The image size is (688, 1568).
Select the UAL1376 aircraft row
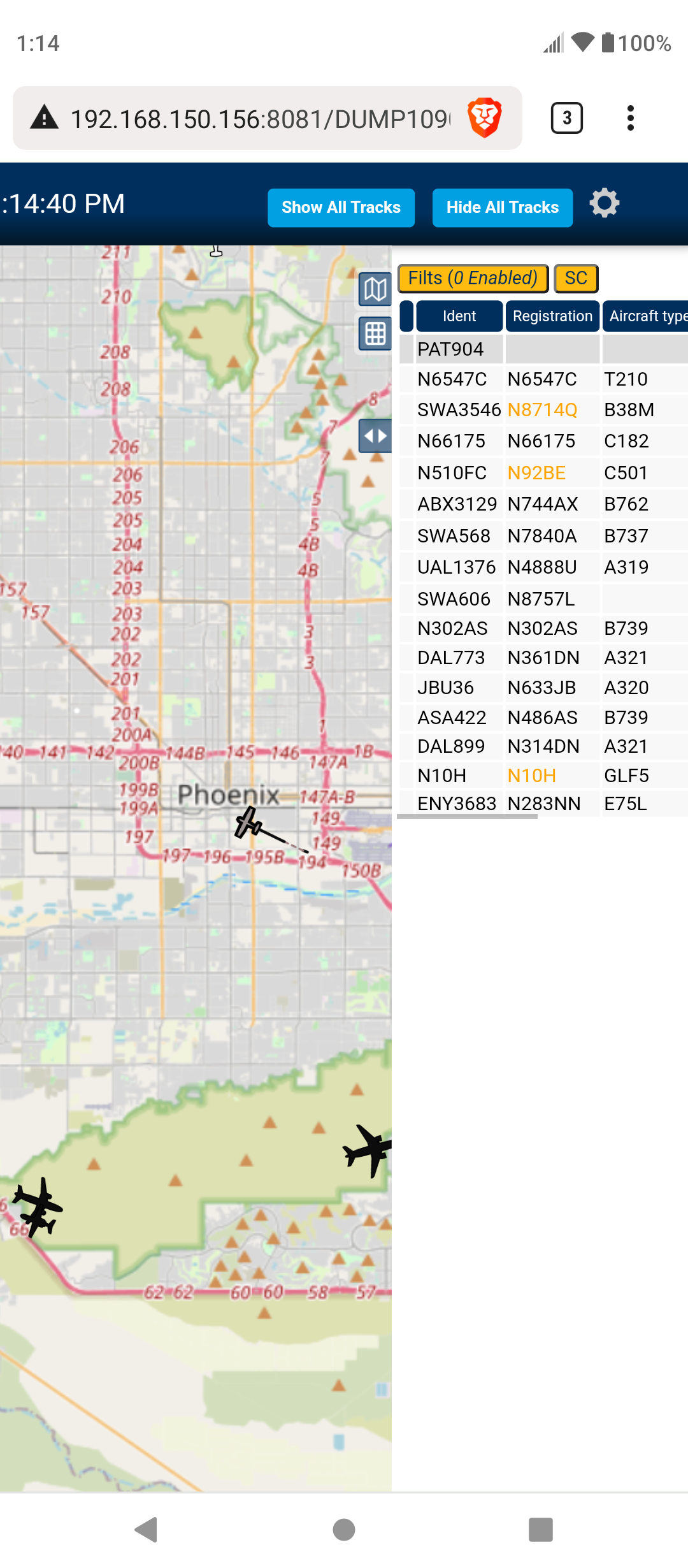point(543,567)
